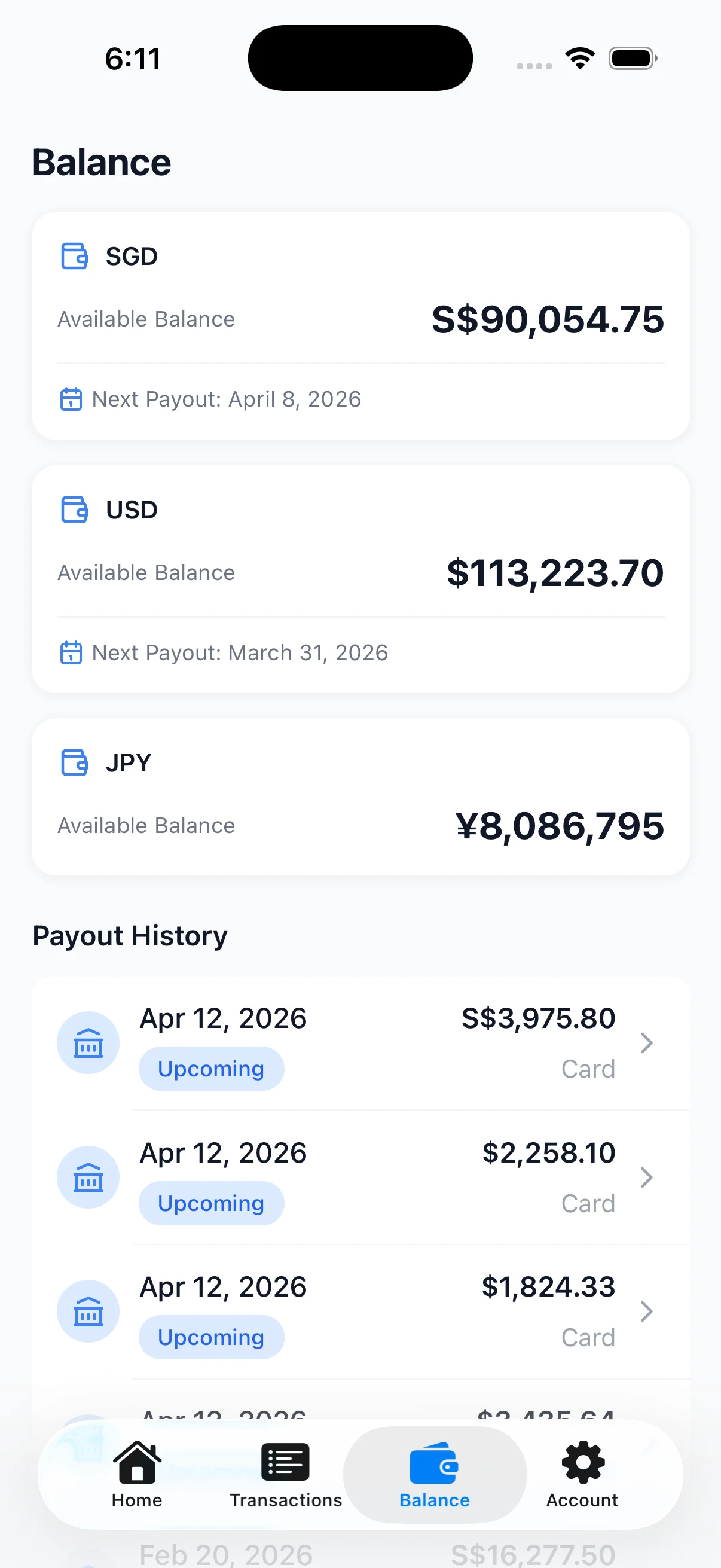The image size is (721, 1568).
Task: Tap the bank icon beside the S$3,975.80 payout
Action: click(x=88, y=1042)
